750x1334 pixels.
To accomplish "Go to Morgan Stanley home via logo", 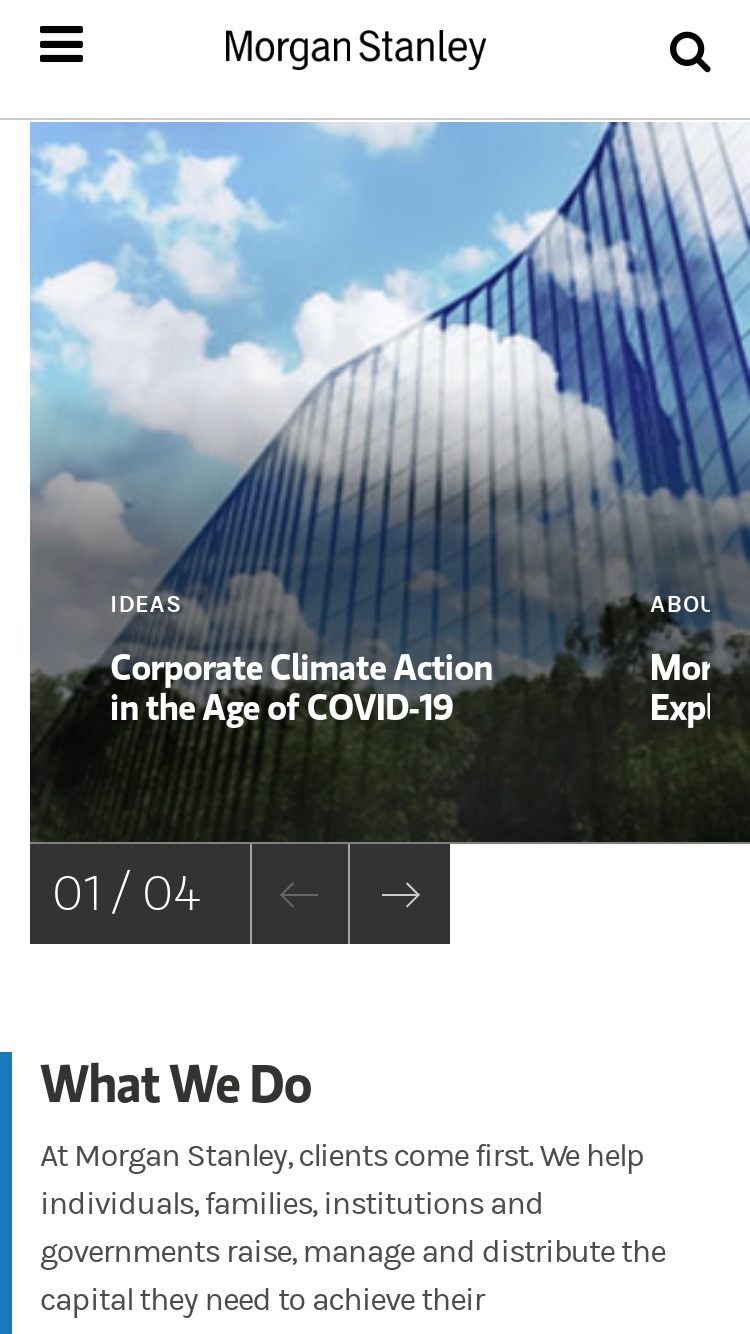I will (355, 48).
